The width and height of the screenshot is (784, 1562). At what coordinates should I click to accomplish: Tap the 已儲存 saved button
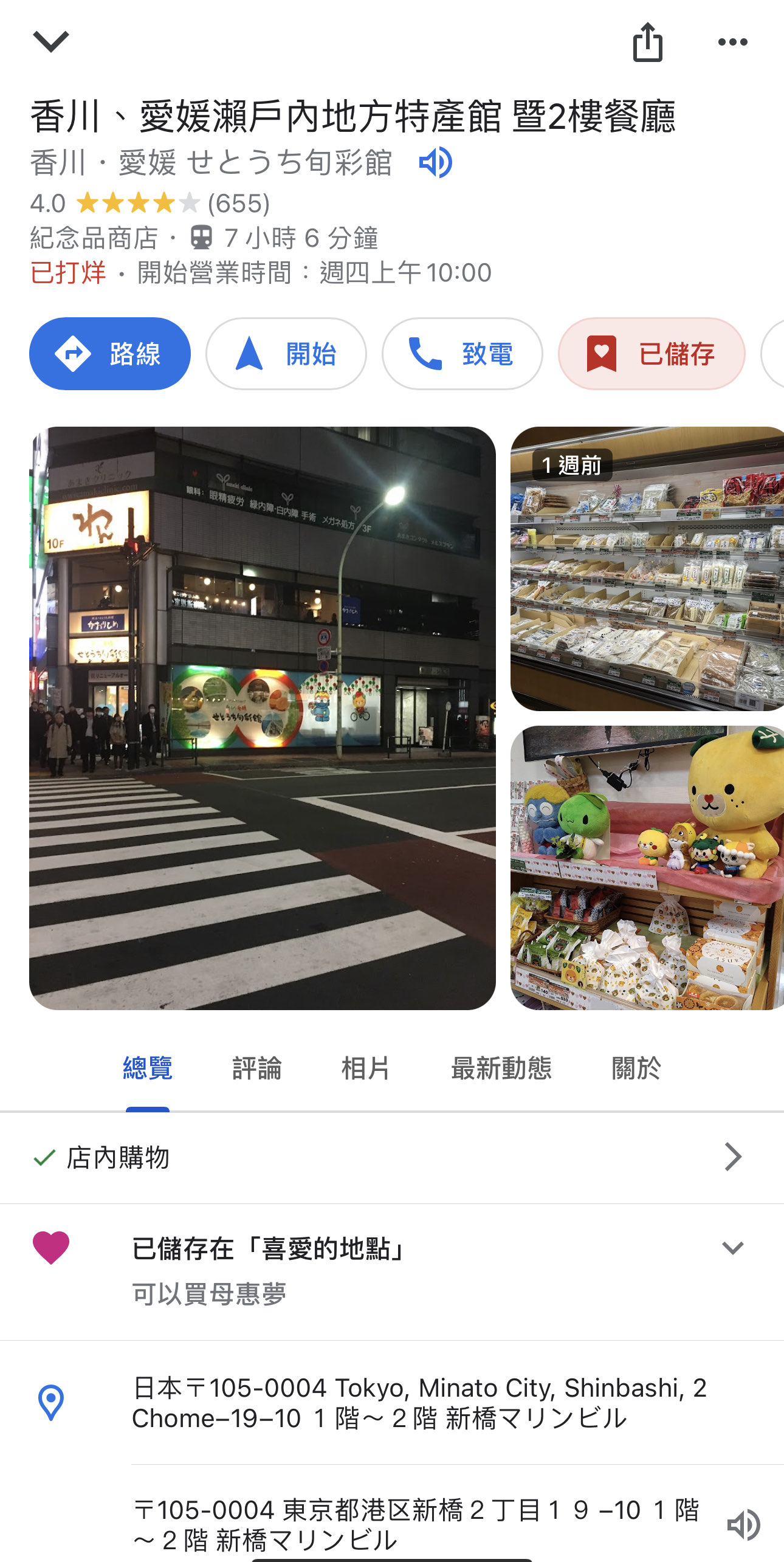[x=652, y=354]
